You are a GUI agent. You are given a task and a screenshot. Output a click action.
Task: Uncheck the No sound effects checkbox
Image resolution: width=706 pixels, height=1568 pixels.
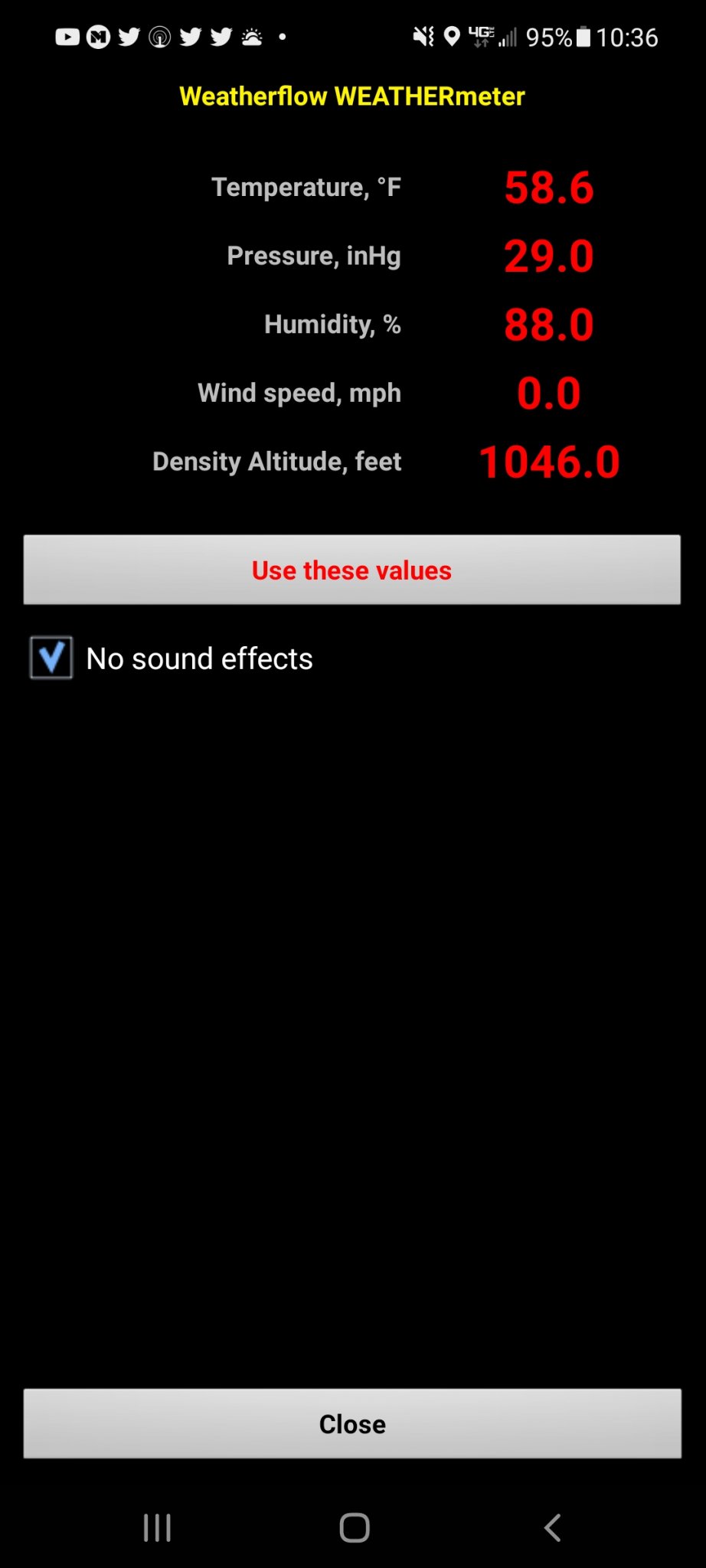coord(51,658)
